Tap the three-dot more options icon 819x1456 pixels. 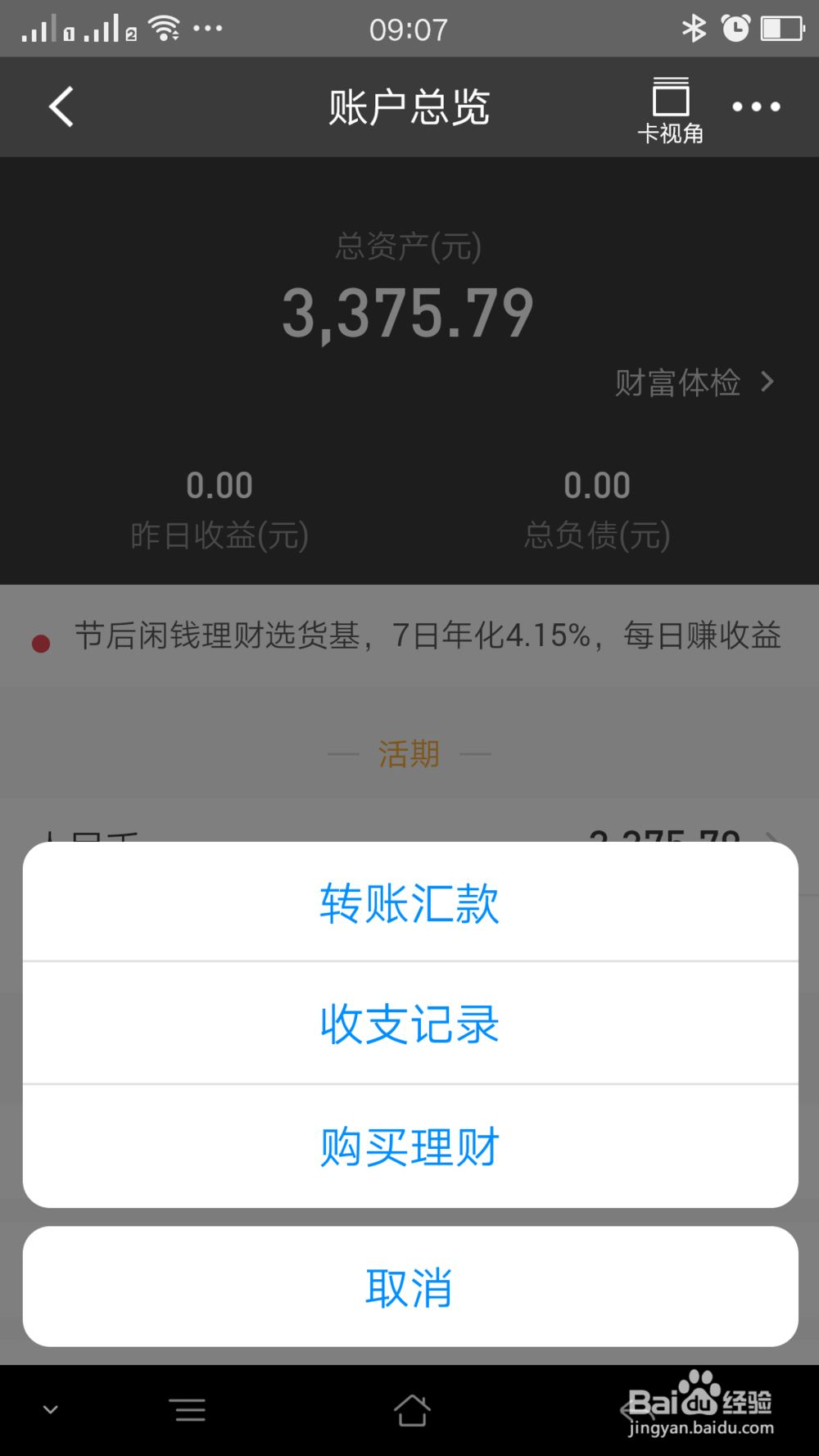[x=755, y=106]
